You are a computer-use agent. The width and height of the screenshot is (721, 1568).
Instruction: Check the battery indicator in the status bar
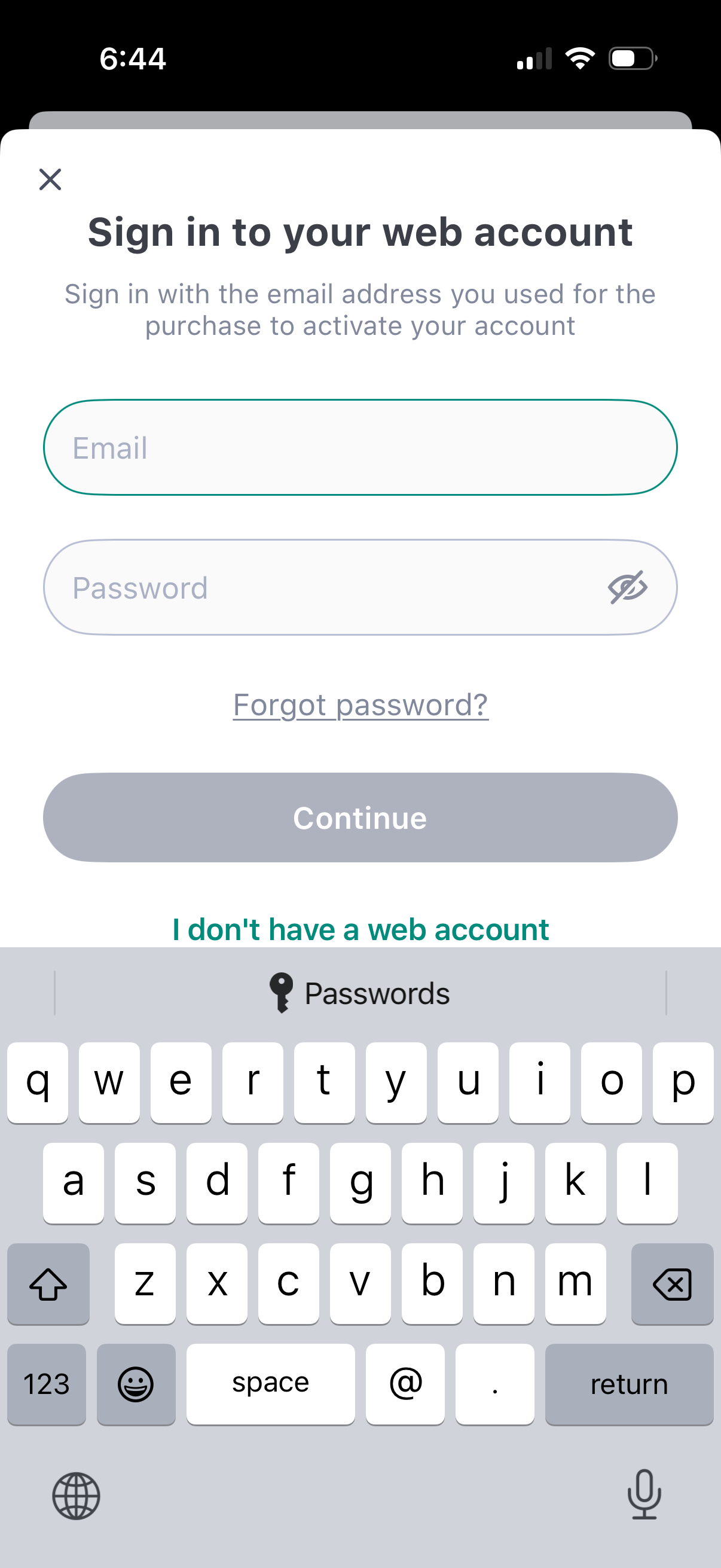[x=631, y=58]
